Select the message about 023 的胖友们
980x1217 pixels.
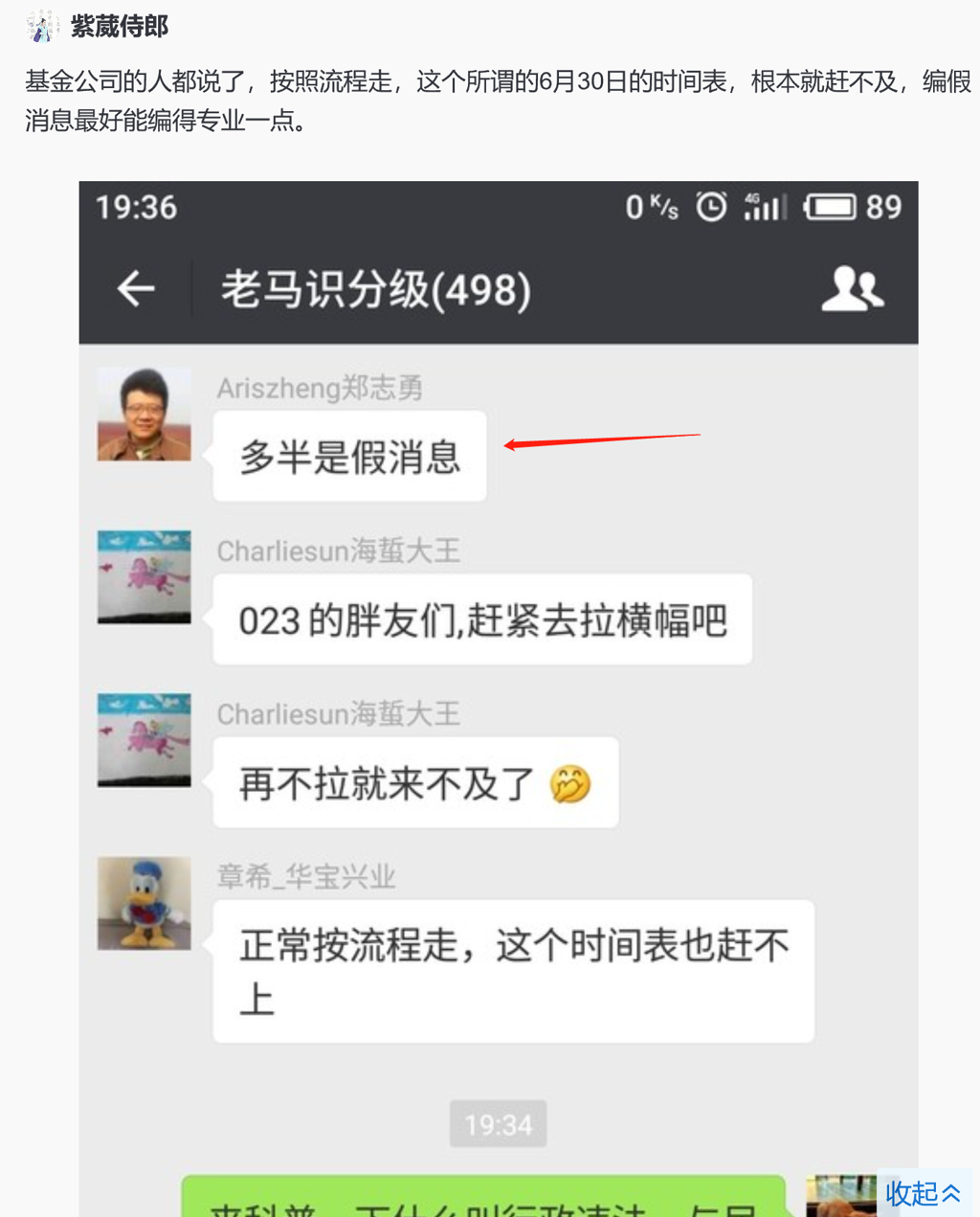tap(481, 620)
